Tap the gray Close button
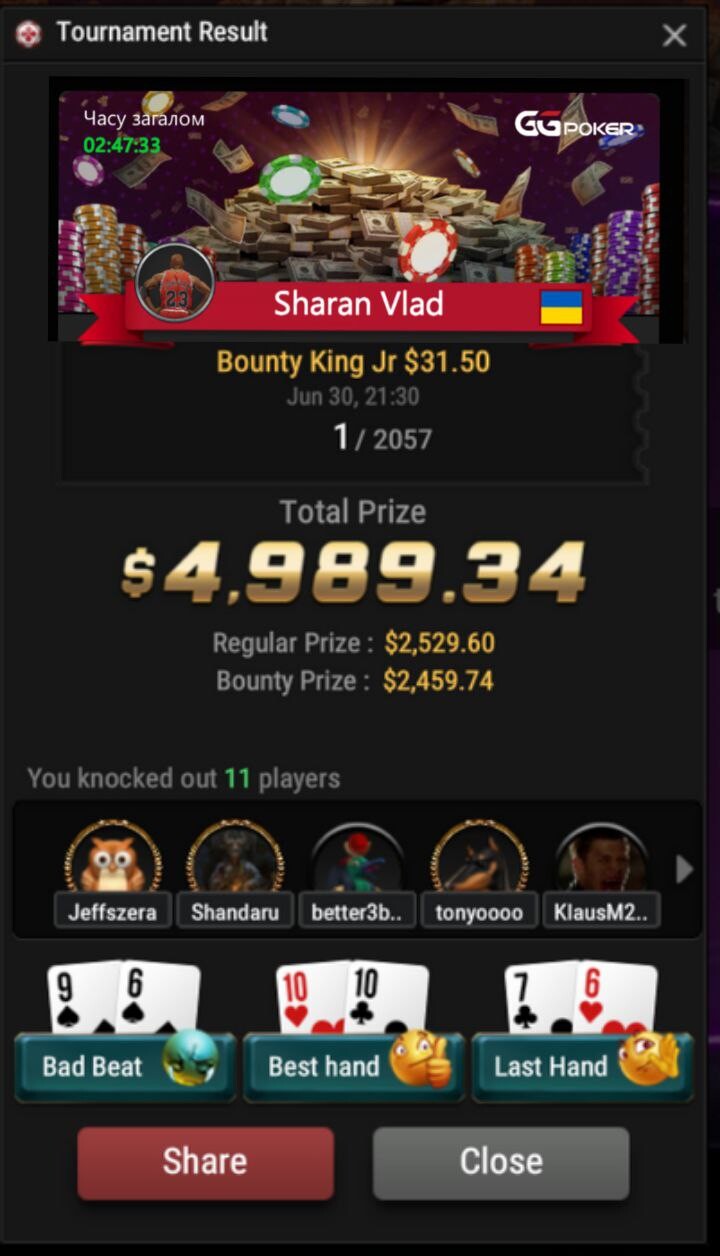This screenshot has width=720, height=1256. coord(501,1162)
